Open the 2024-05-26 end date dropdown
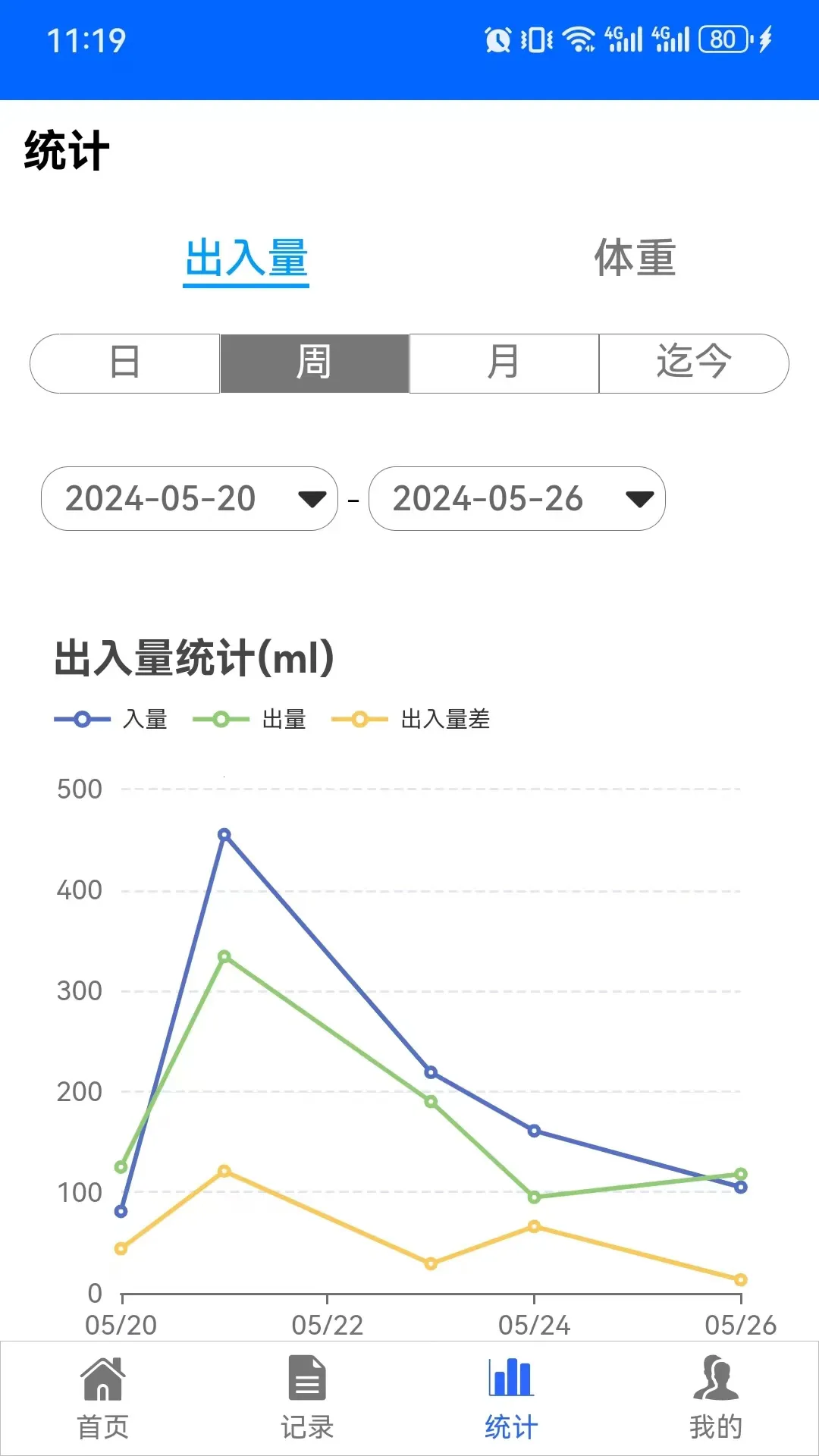 (518, 499)
